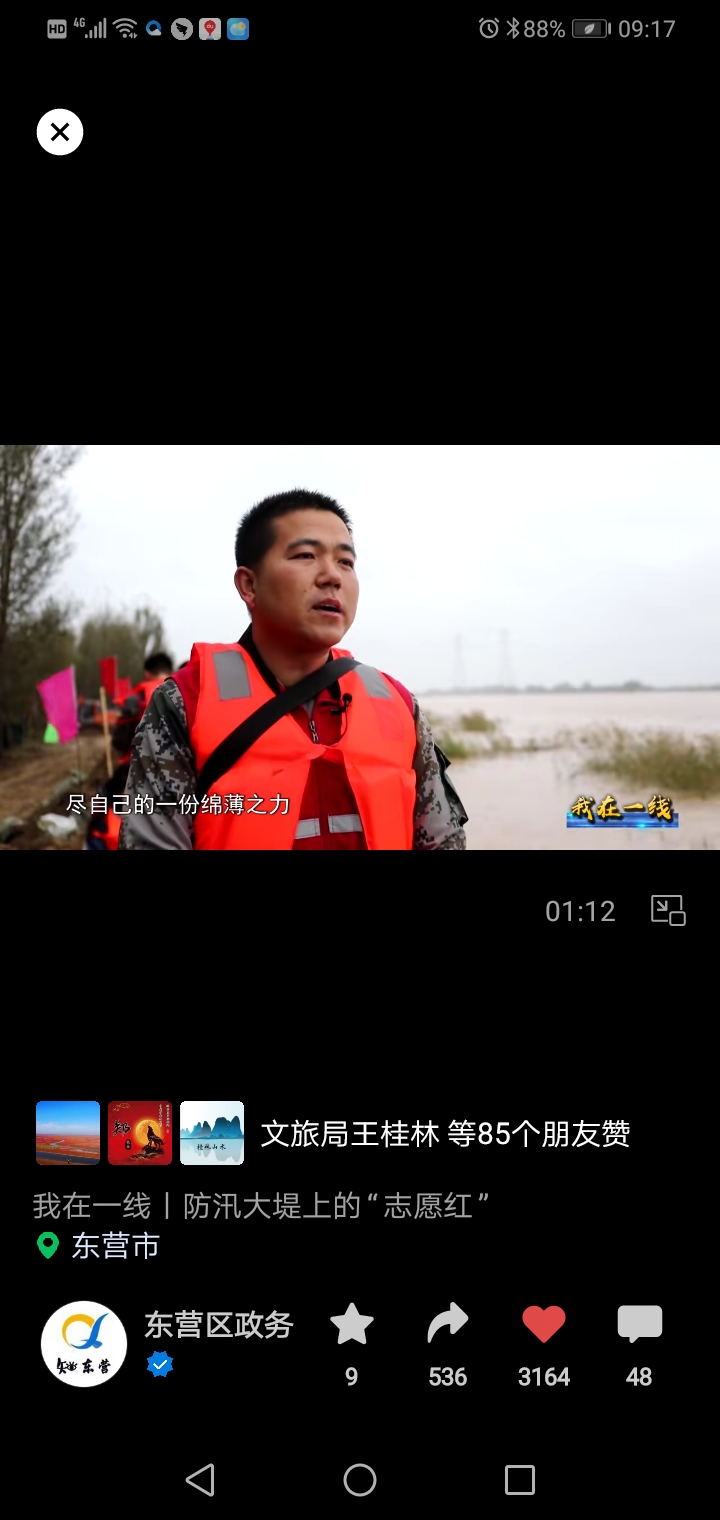This screenshot has width=720, height=1520.
Task: Open picture-in-picture mini window mode
Action: point(668,910)
